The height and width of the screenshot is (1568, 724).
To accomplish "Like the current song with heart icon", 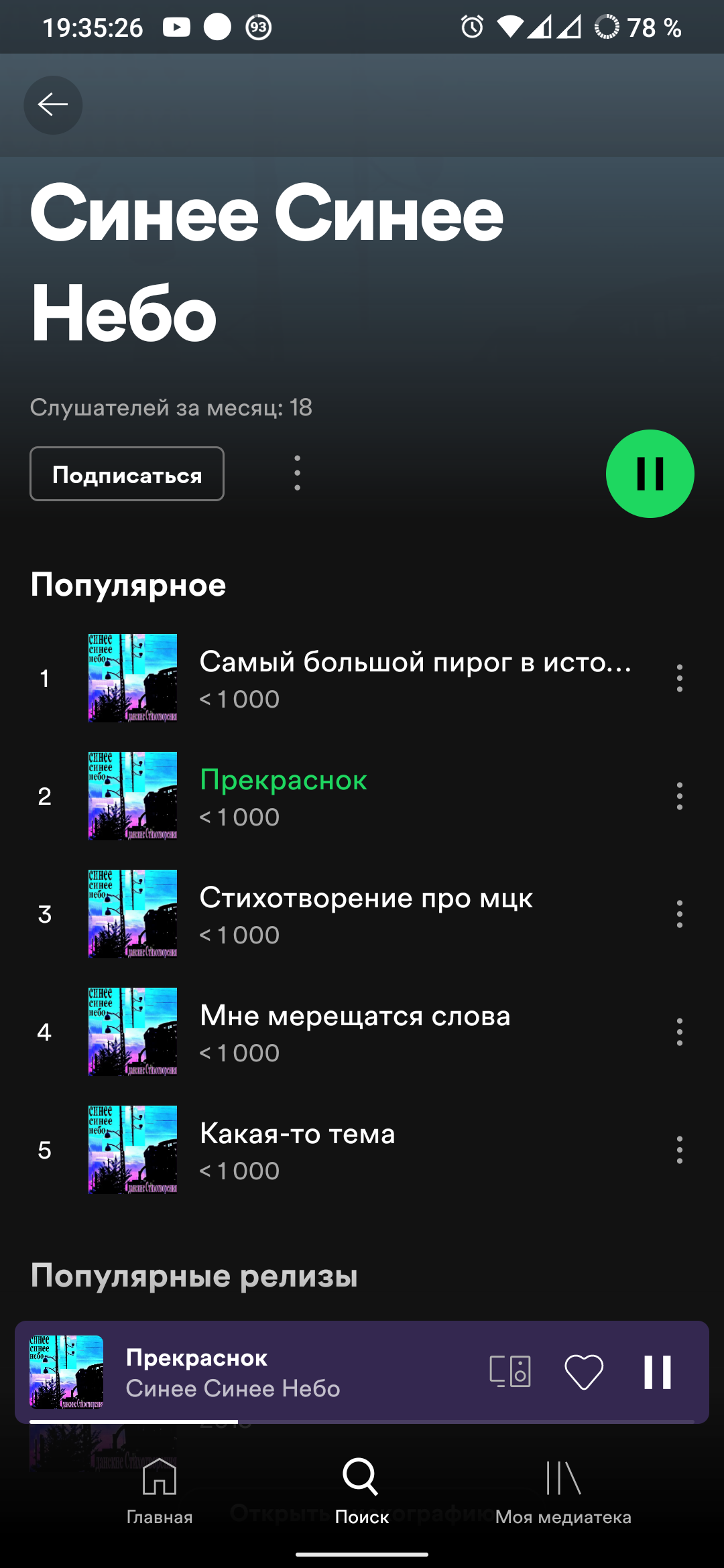I will pyautogui.click(x=584, y=1372).
